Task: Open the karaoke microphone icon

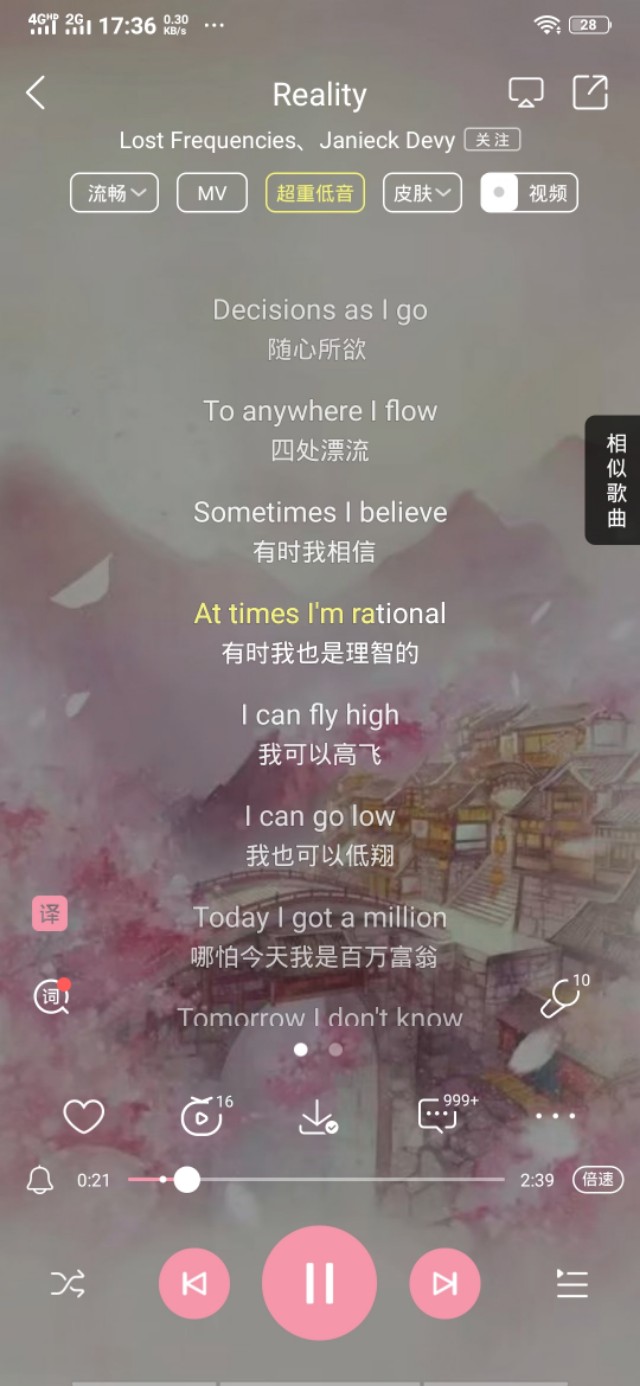Action: 561,998
